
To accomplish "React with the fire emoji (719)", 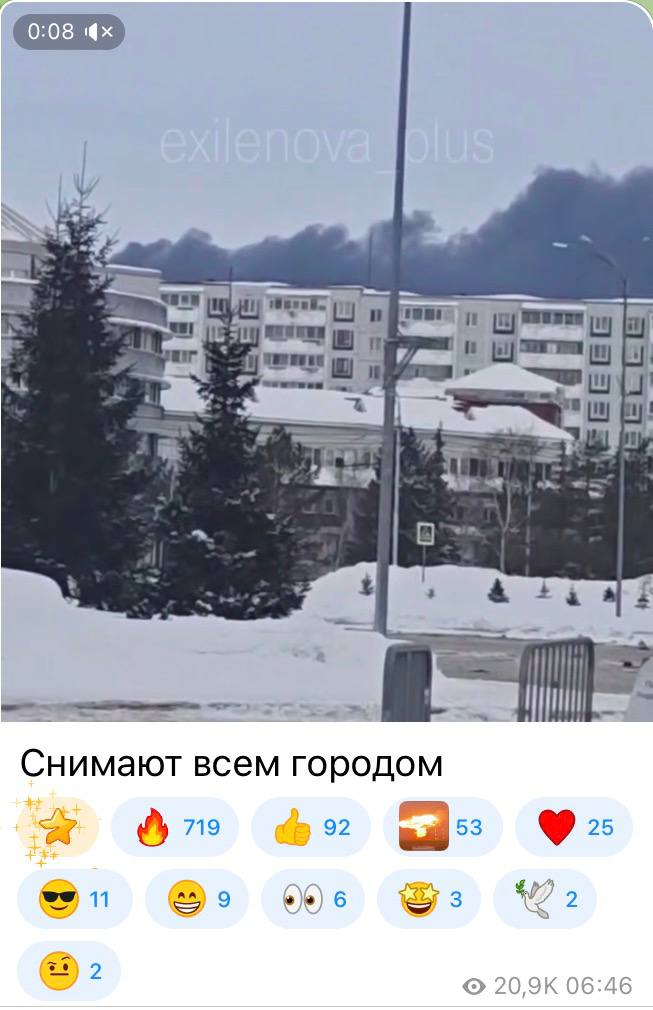I will coord(175,827).
